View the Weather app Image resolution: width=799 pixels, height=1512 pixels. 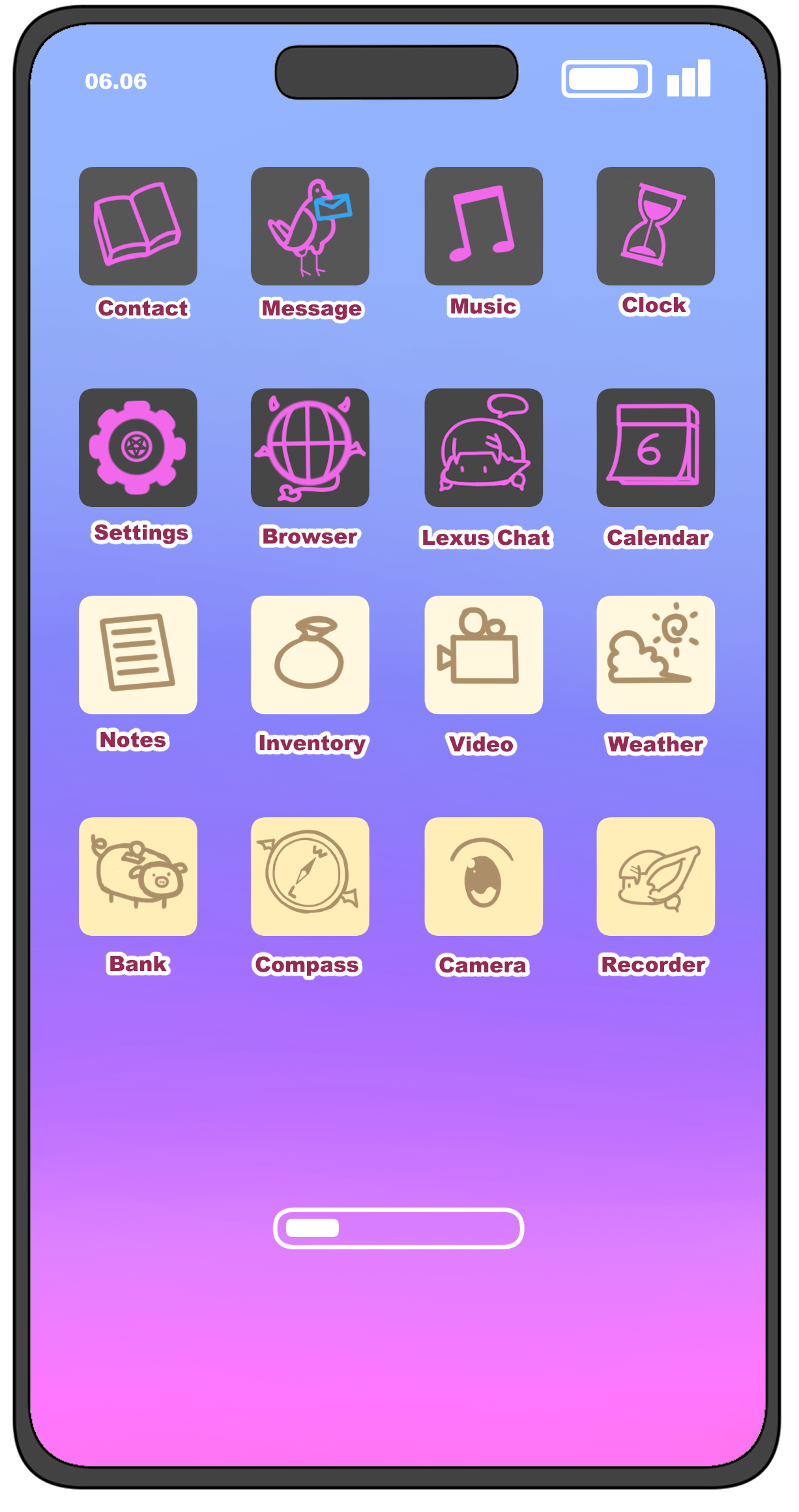point(656,655)
